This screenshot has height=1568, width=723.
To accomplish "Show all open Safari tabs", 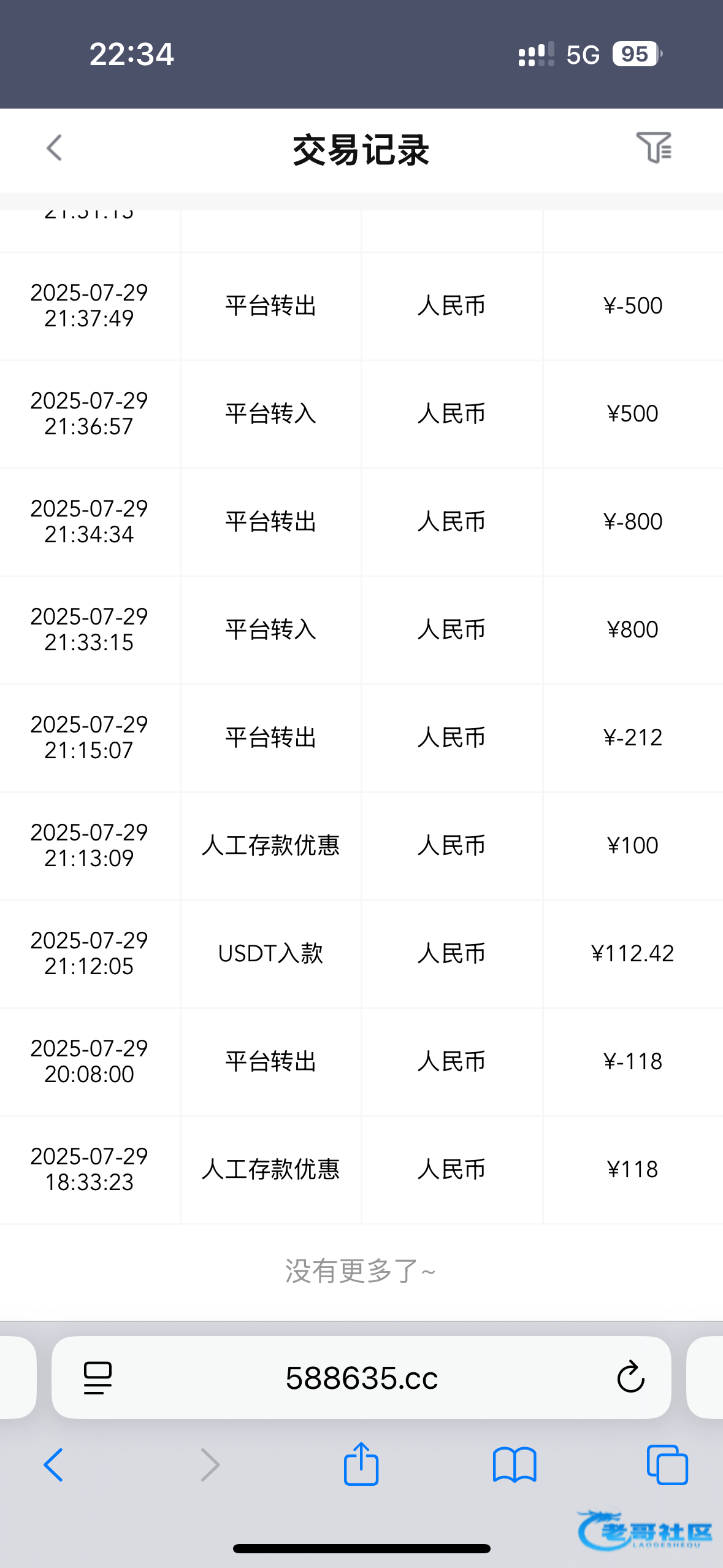I will pyautogui.click(x=667, y=1465).
